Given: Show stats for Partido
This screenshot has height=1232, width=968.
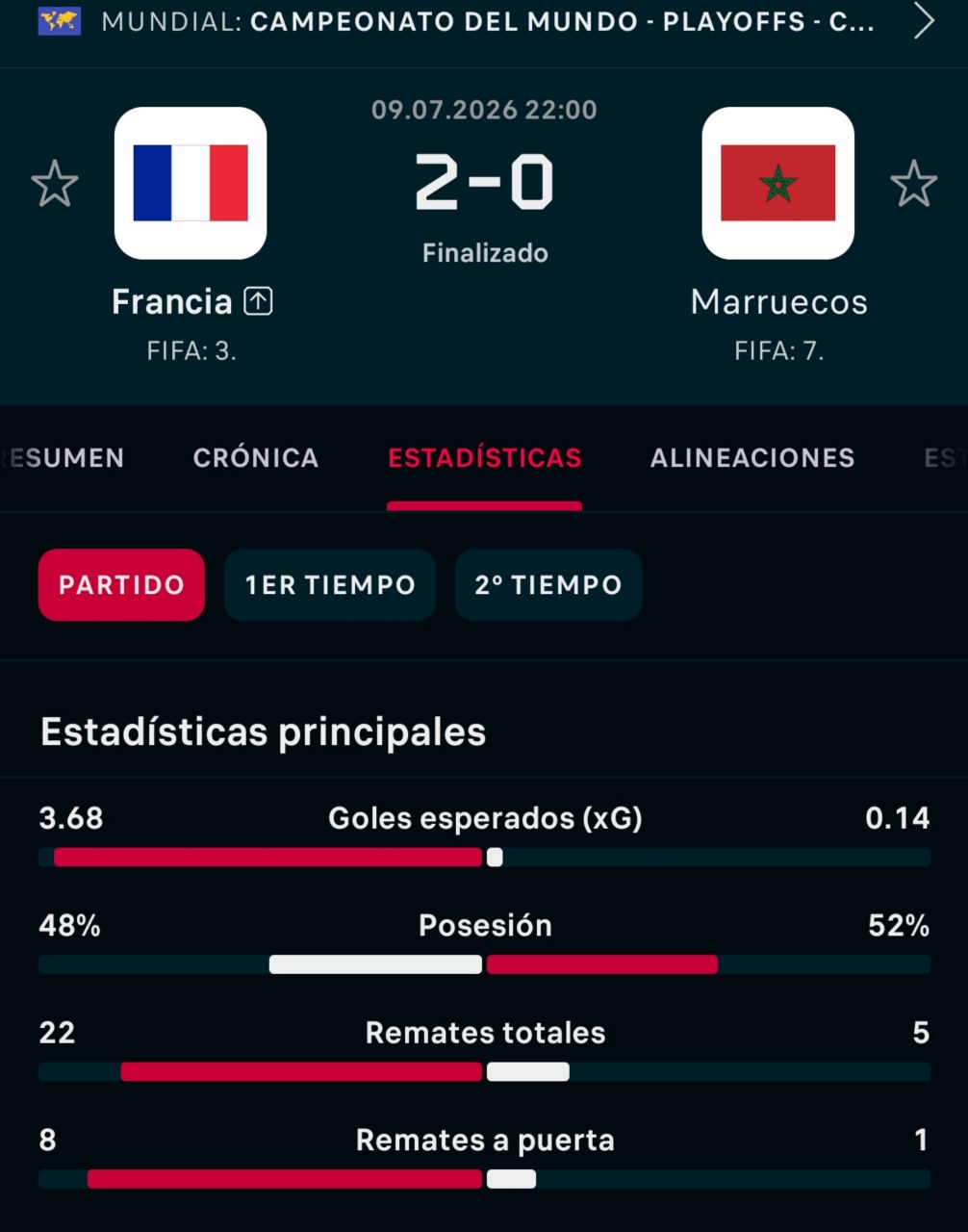Looking at the screenshot, I should tap(121, 585).
